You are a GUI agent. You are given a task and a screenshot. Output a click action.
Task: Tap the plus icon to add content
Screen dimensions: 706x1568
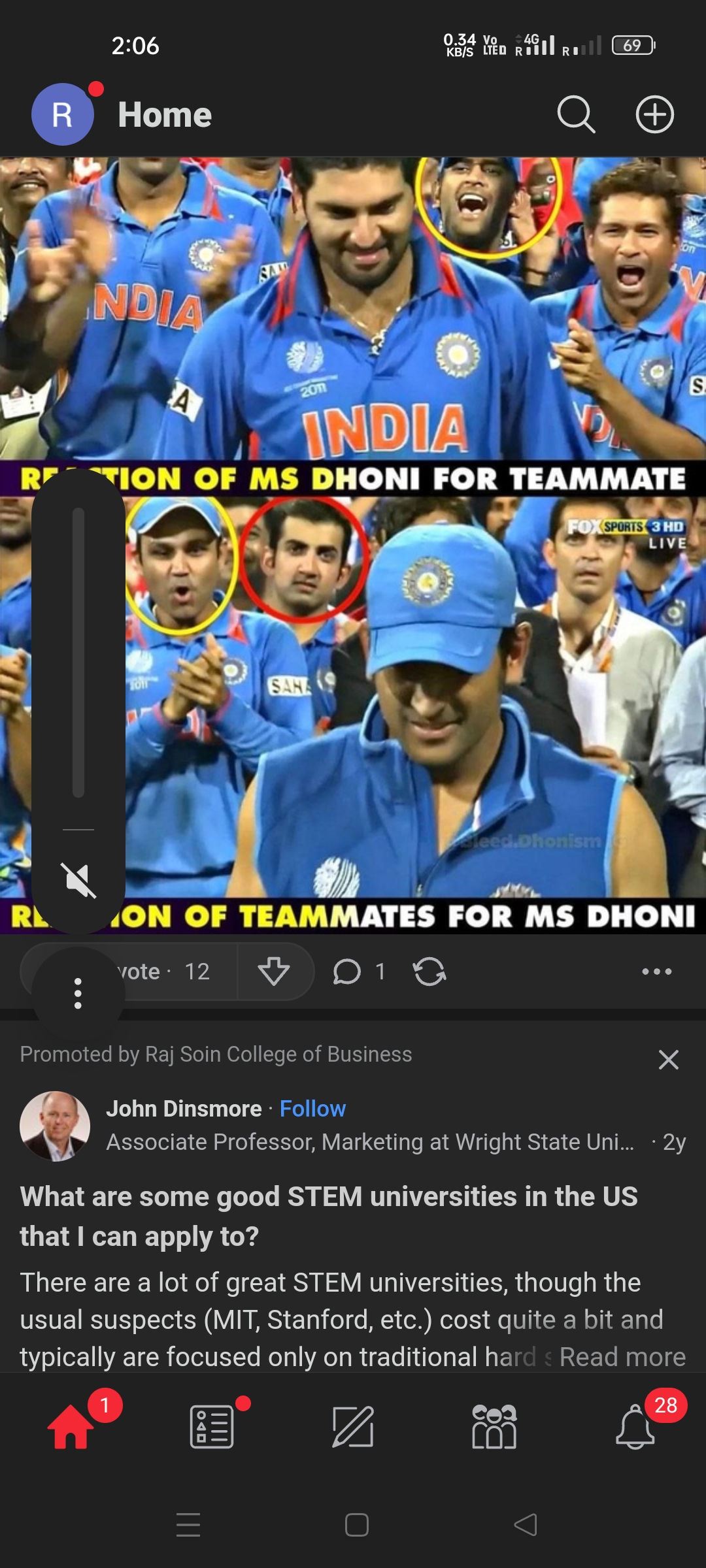coord(654,115)
